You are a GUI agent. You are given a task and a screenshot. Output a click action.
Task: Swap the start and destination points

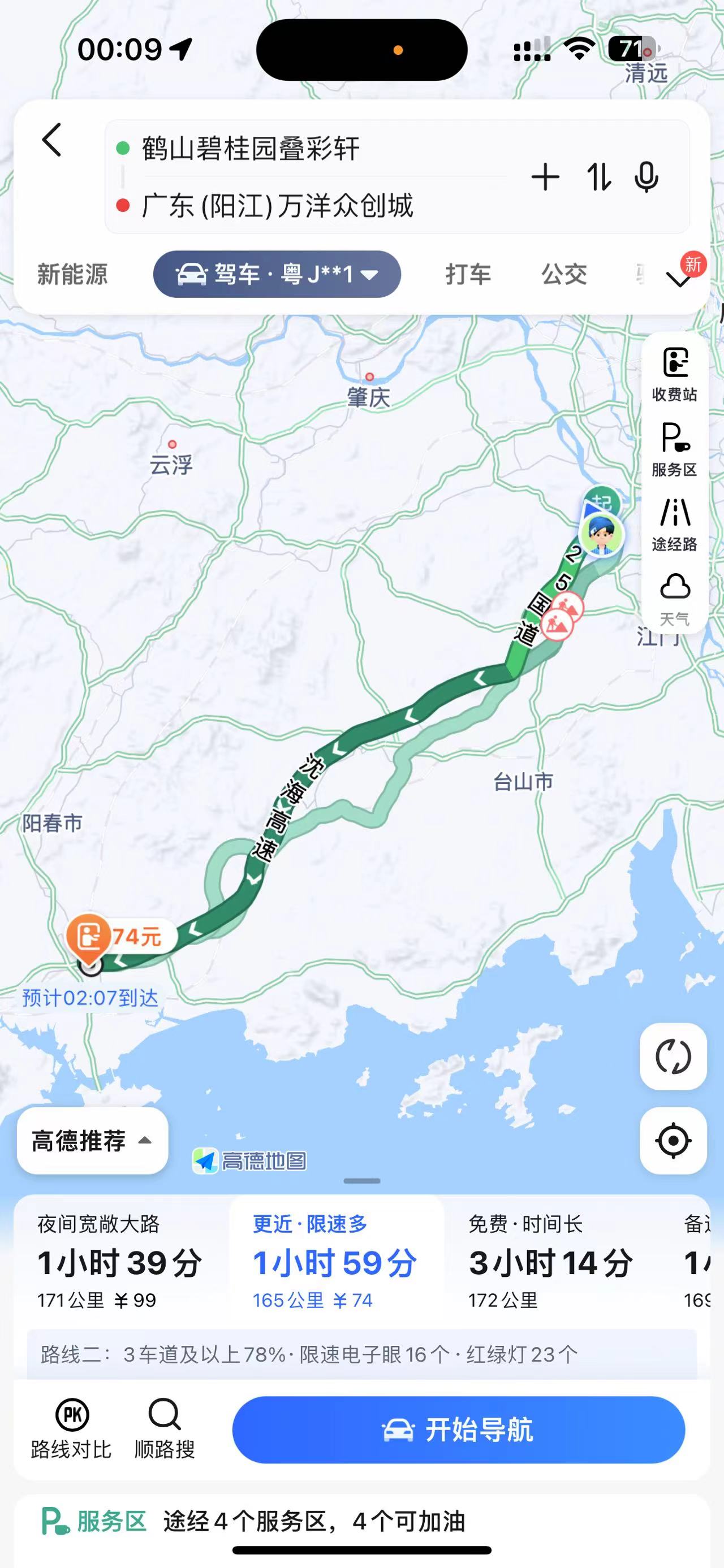[x=598, y=177]
